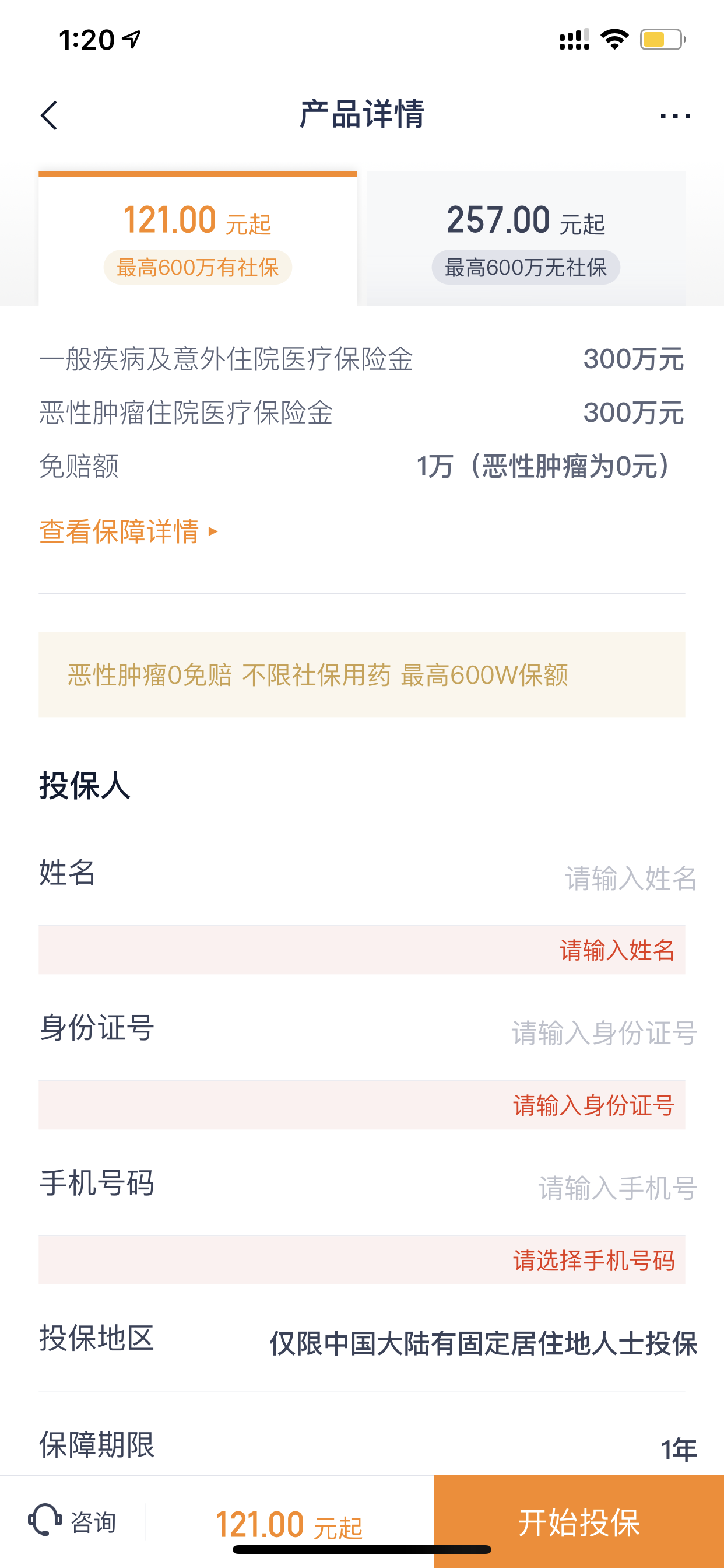
Task: Open the three-dot overflow menu
Action: click(674, 116)
